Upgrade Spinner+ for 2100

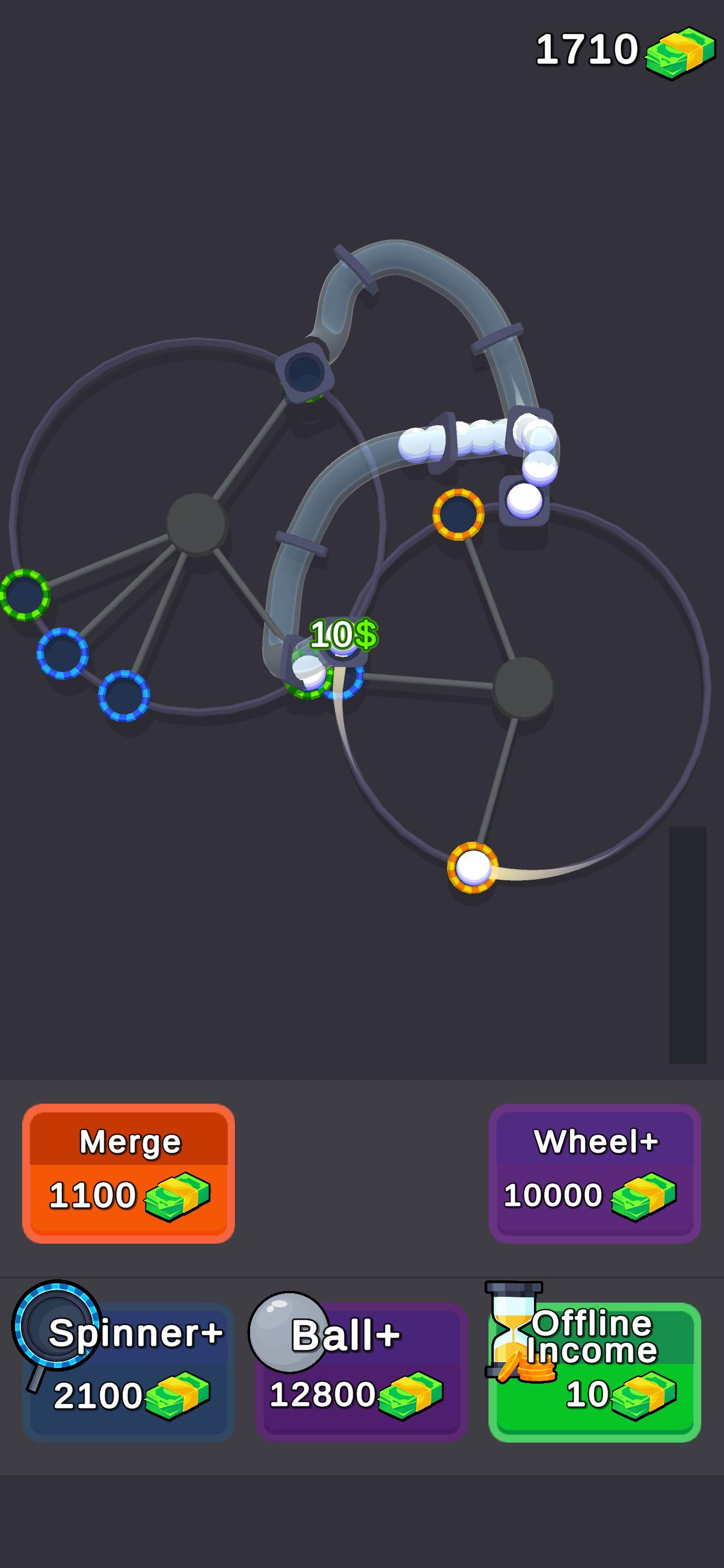[x=128, y=1372]
